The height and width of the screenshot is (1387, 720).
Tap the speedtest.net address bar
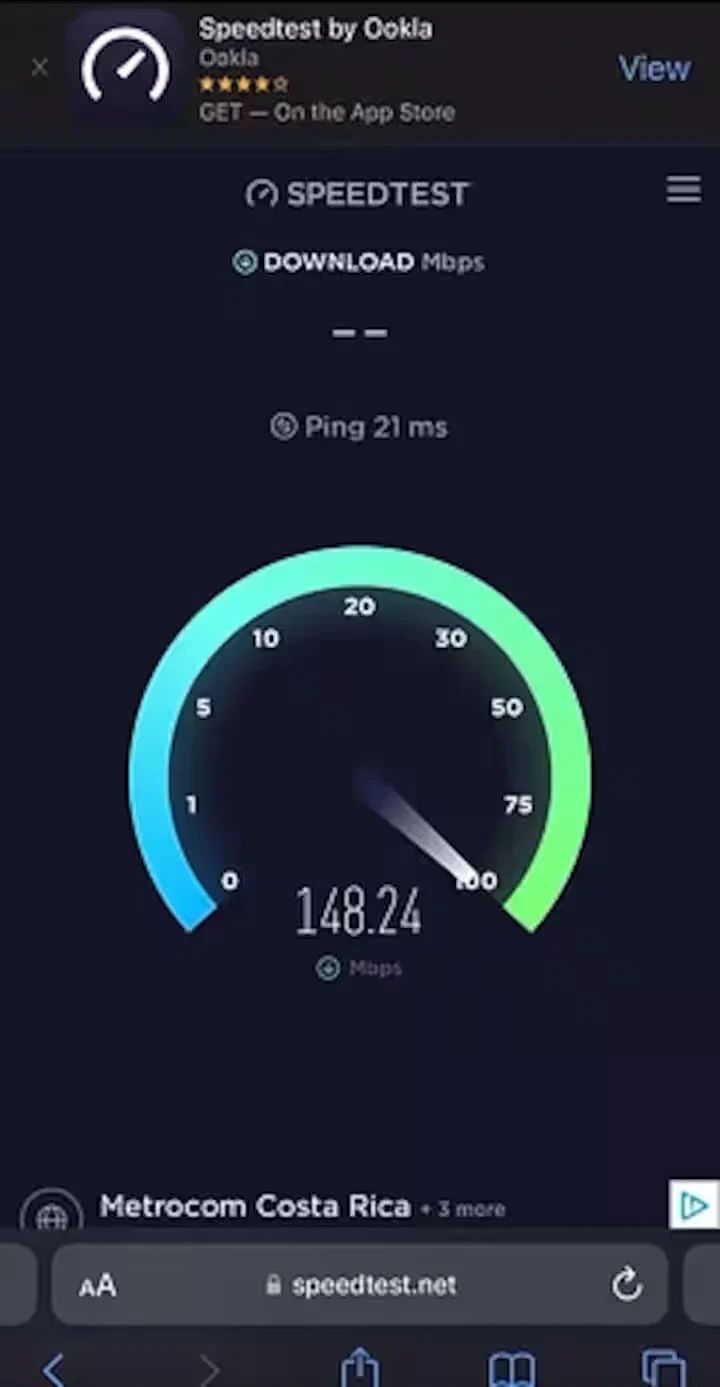360,1285
